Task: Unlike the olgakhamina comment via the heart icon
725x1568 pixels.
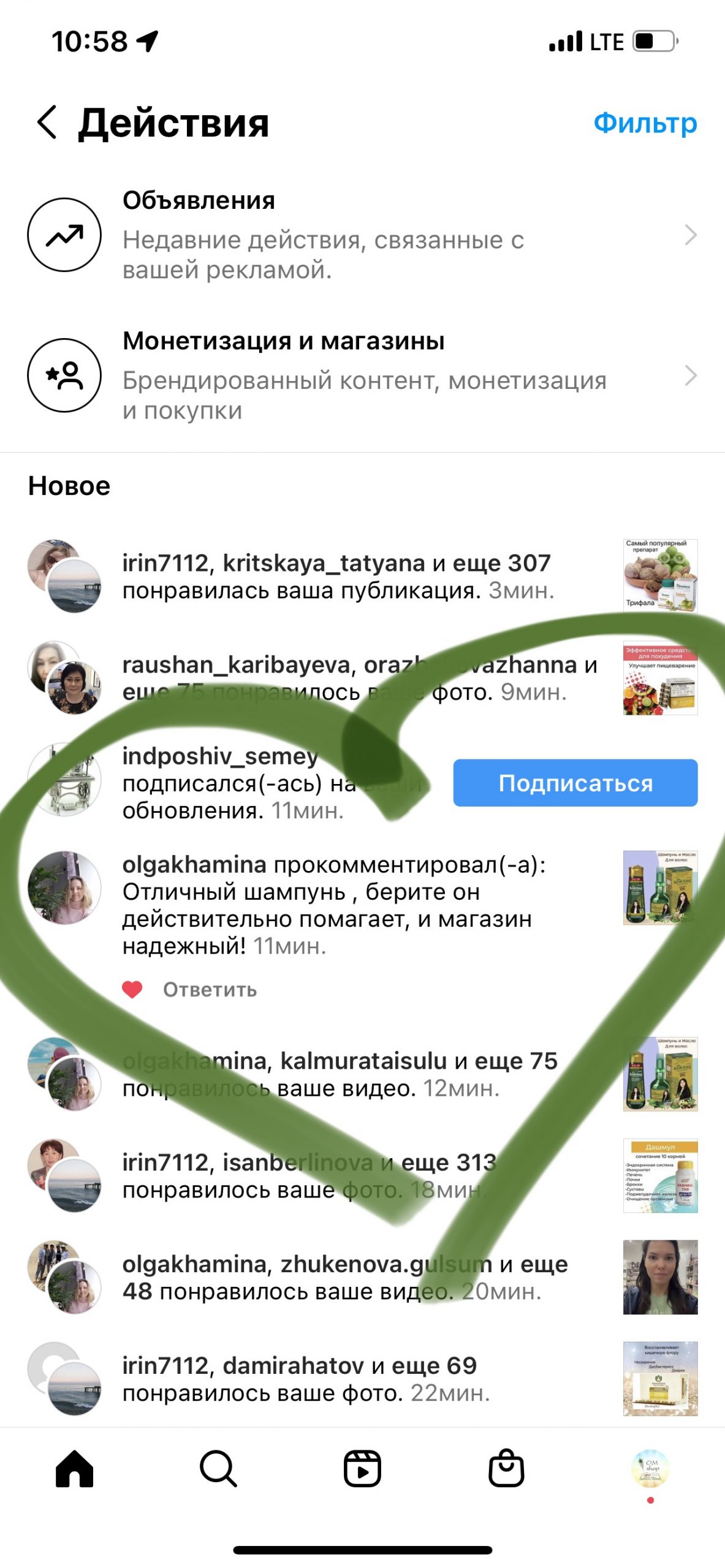Action: tap(132, 990)
